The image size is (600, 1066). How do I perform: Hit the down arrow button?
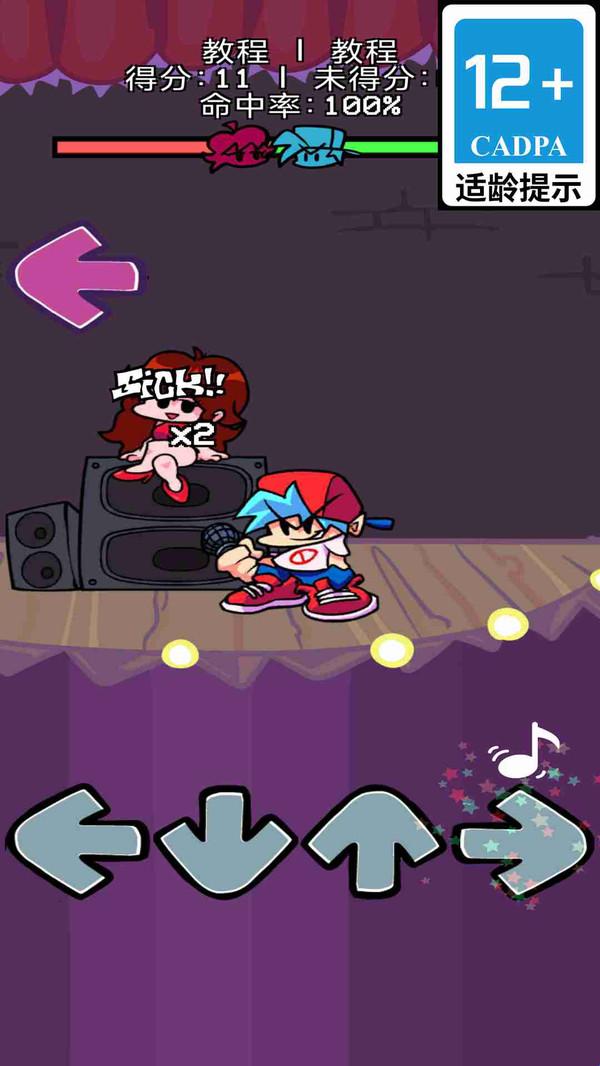226,843
